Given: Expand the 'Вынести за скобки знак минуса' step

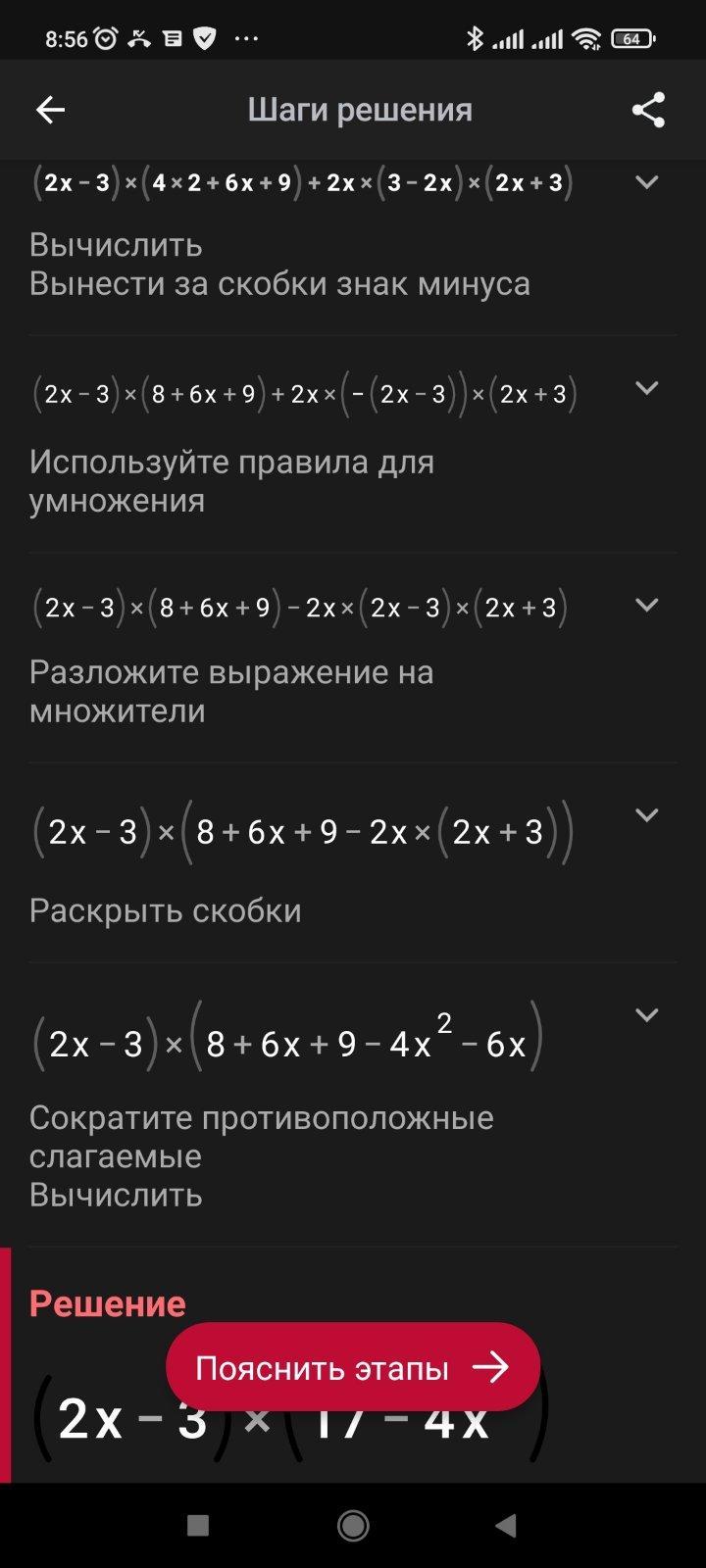Looking at the screenshot, I should tap(646, 182).
